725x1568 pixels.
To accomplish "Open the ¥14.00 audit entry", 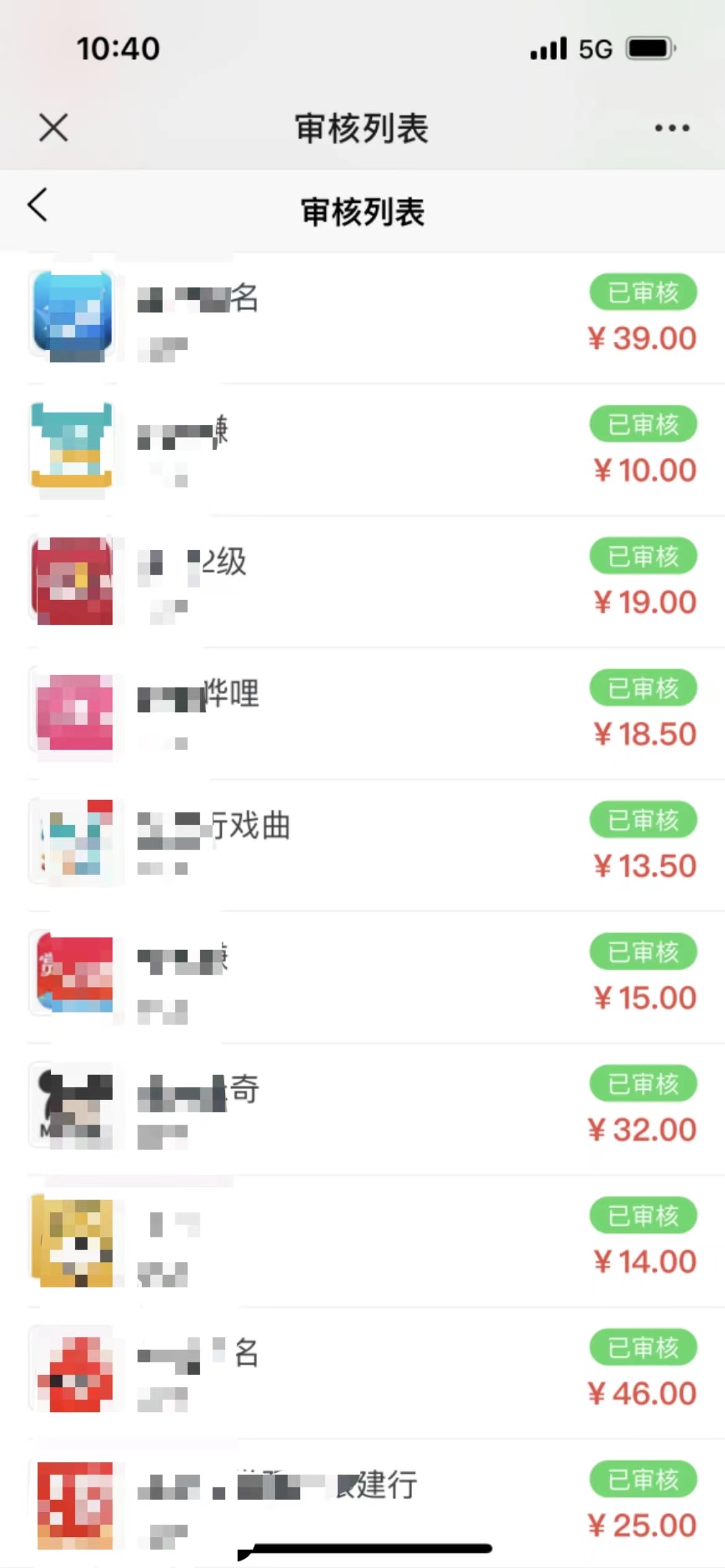I will (362, 1241).
